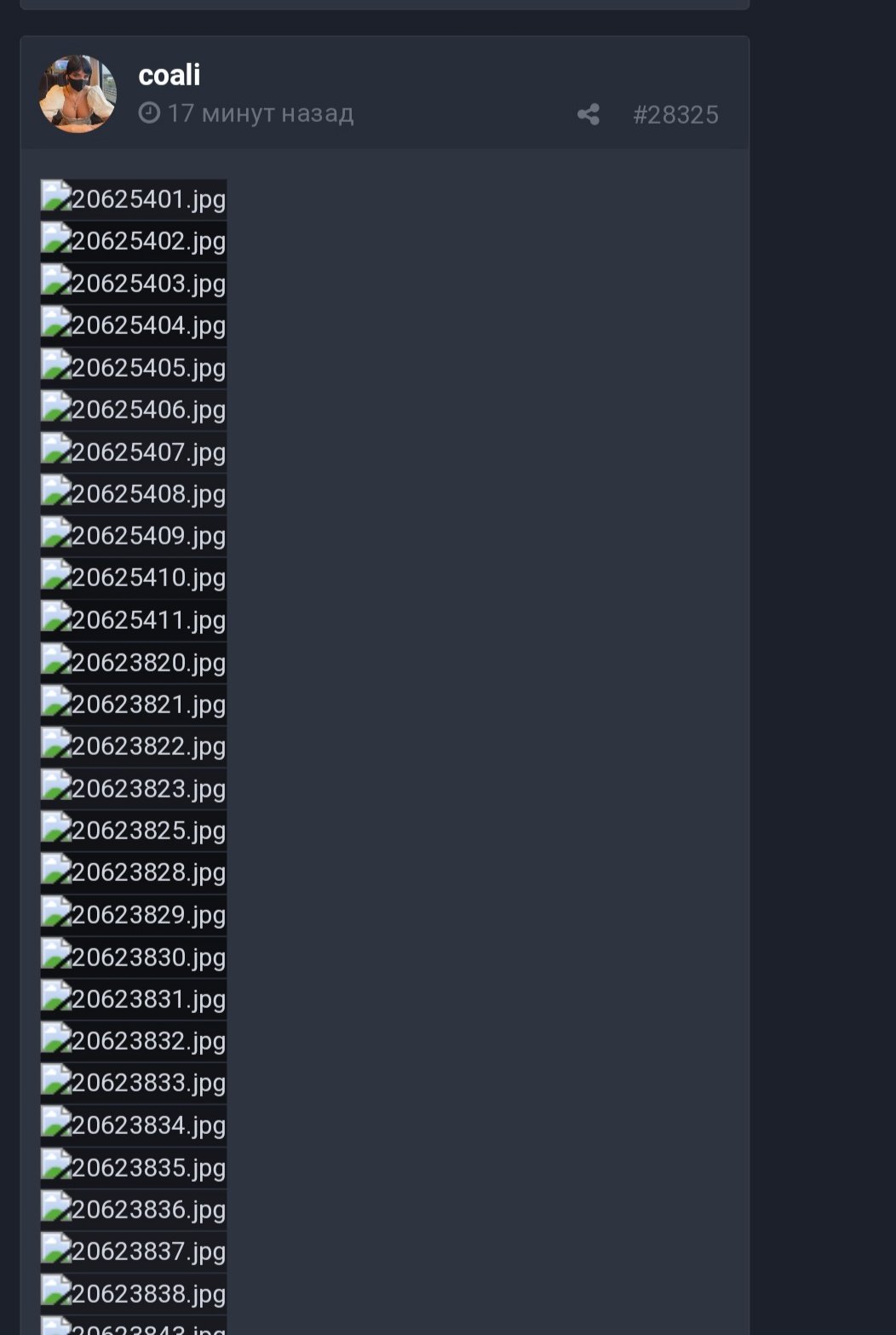Select the image 20623838.jpg

(x=134, y=1293)
